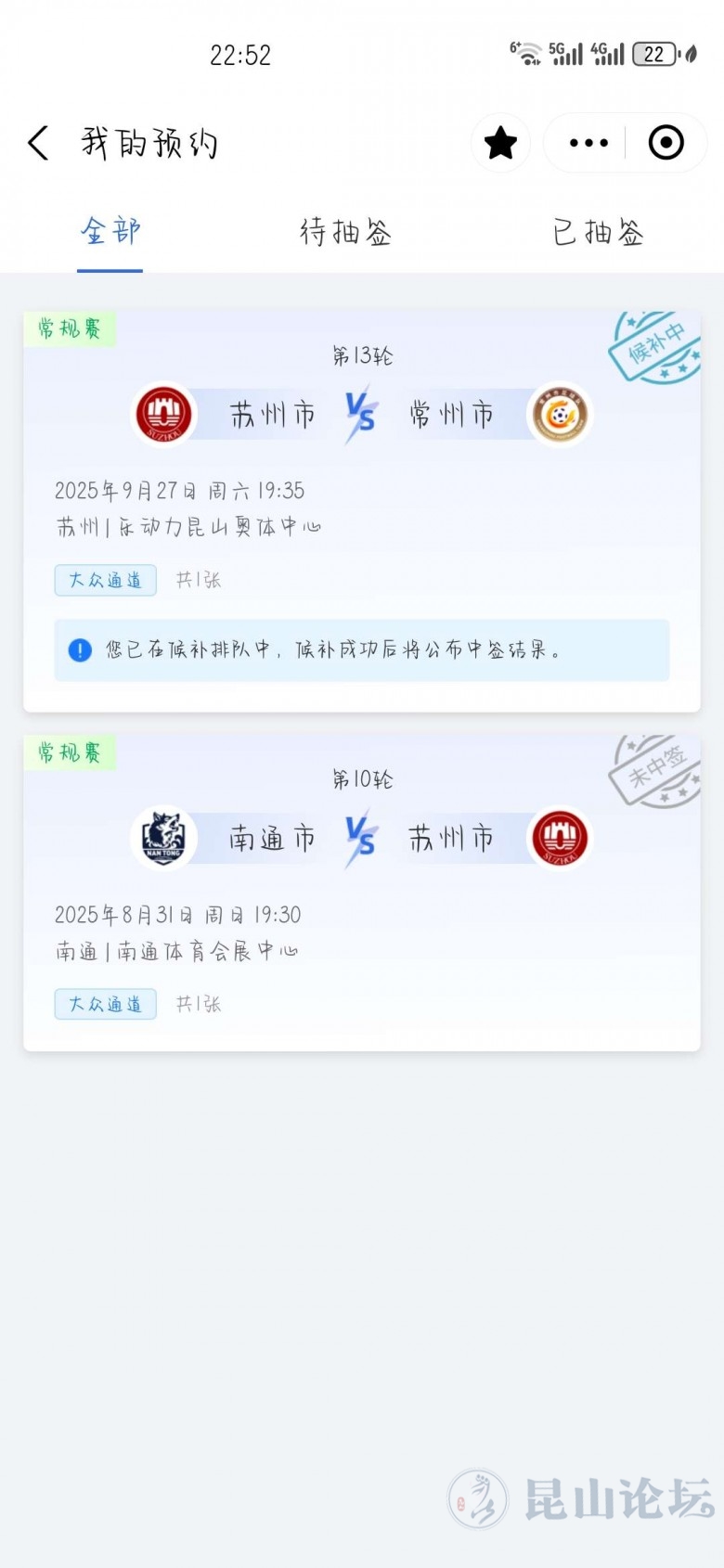Switch to the 已抽签 tab
Image resolution: width=724 pixels, height=1568 pixels.
[x=598, y=232]
